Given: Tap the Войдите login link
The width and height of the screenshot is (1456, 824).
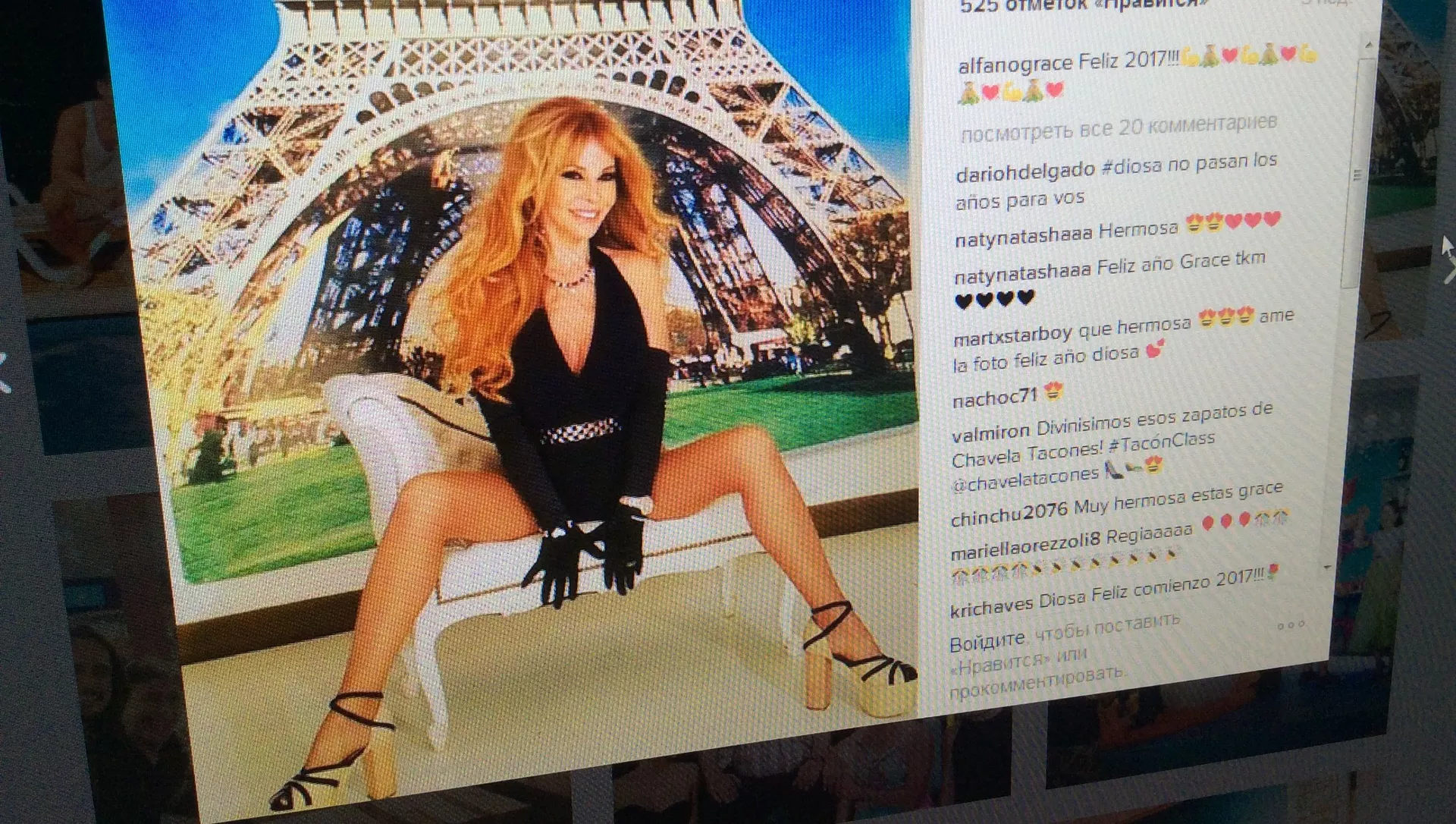Looking at the screenshot, I should click(986, 643).
